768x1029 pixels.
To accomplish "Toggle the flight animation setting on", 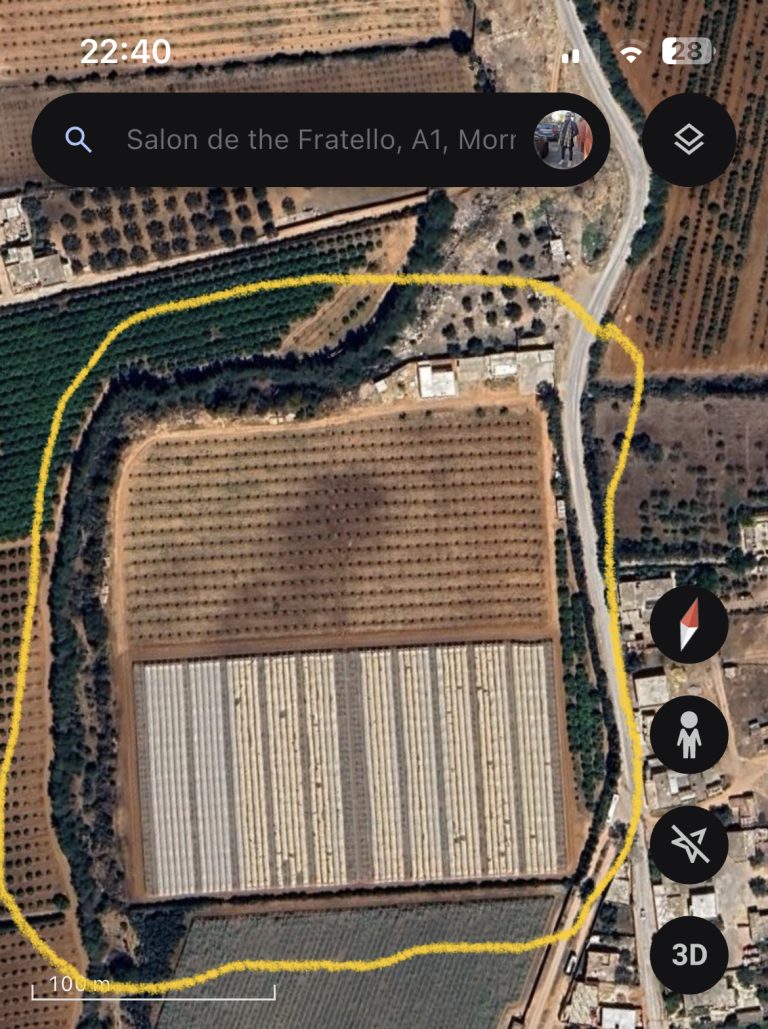I will [688, 843].
